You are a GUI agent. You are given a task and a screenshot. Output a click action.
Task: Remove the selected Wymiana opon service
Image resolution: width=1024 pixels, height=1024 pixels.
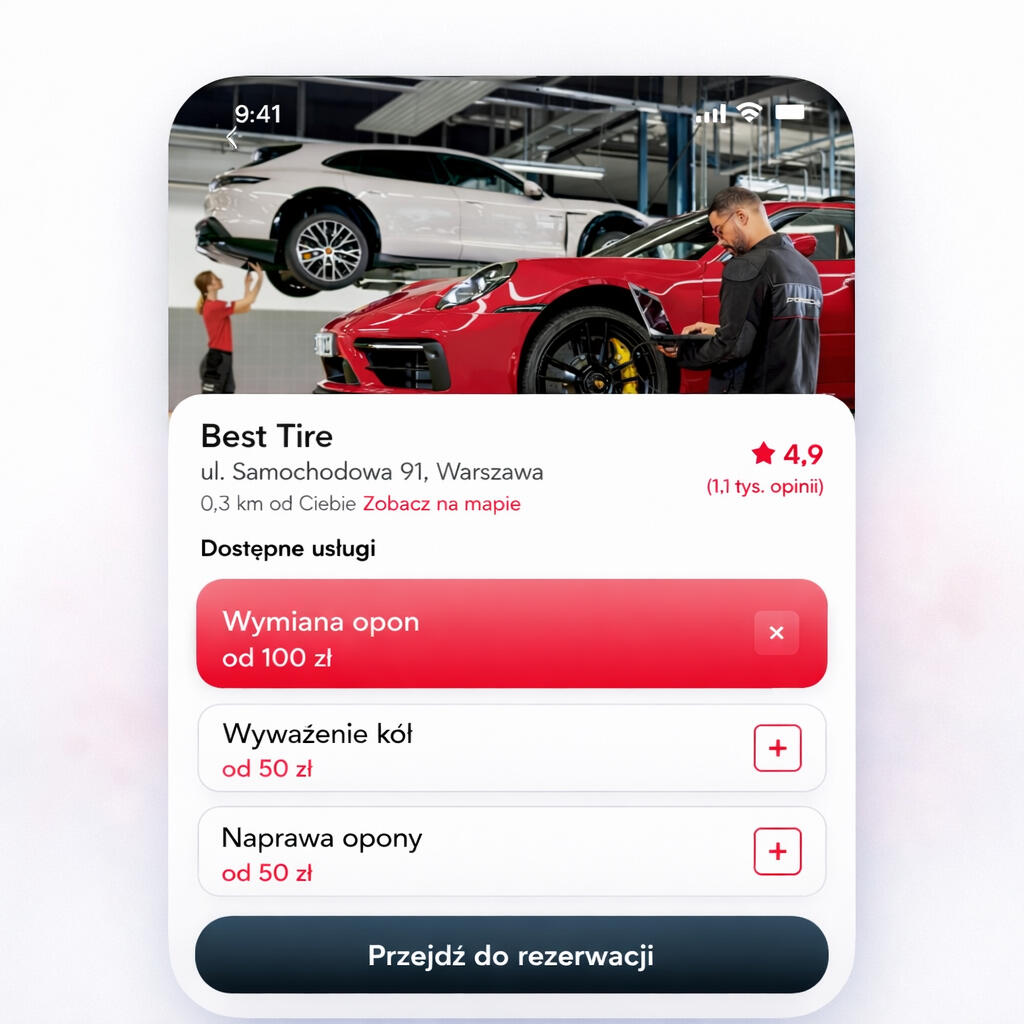776,633
